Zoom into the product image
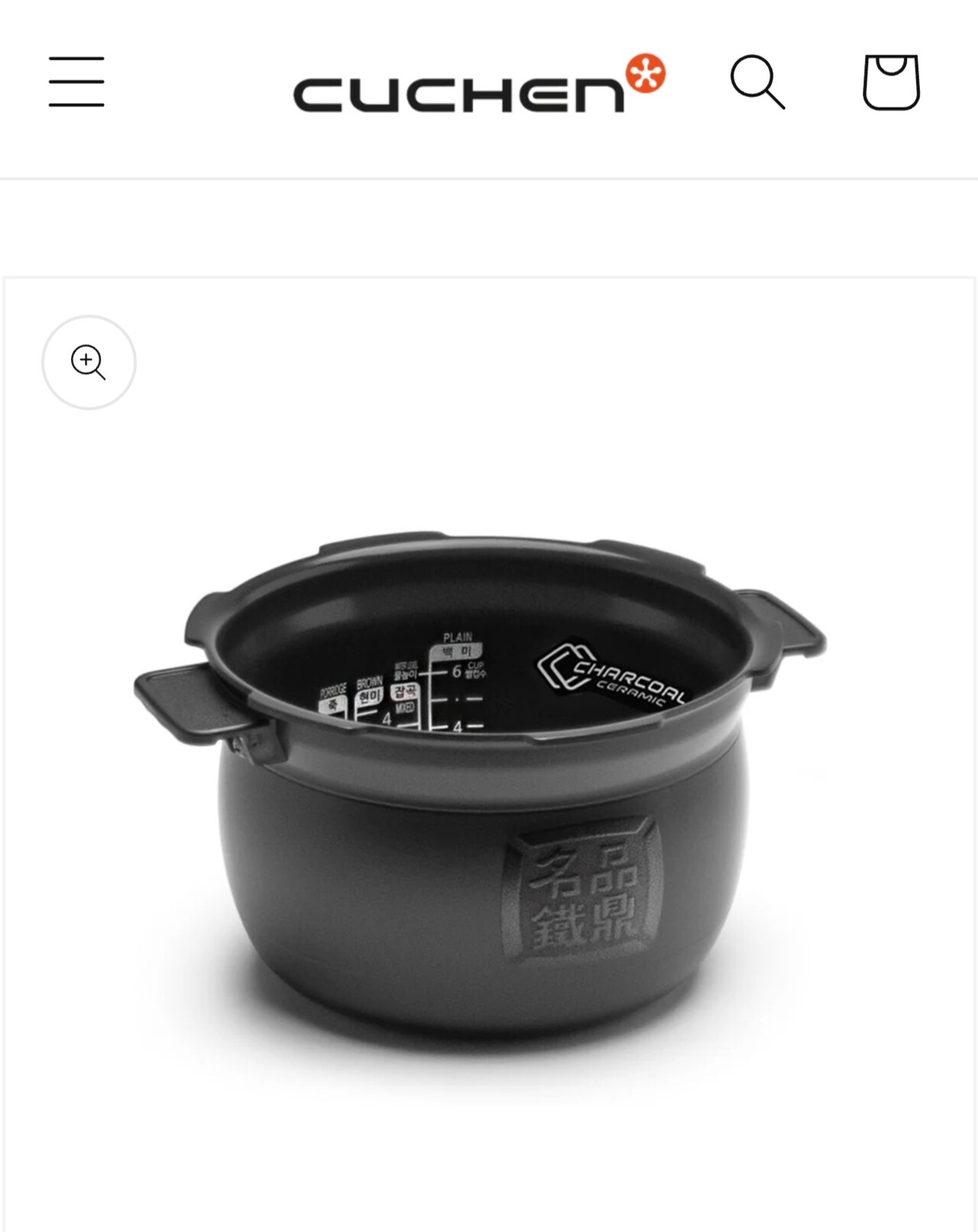The width and height of the screenshot is (978, 1232). coord(89,362)
